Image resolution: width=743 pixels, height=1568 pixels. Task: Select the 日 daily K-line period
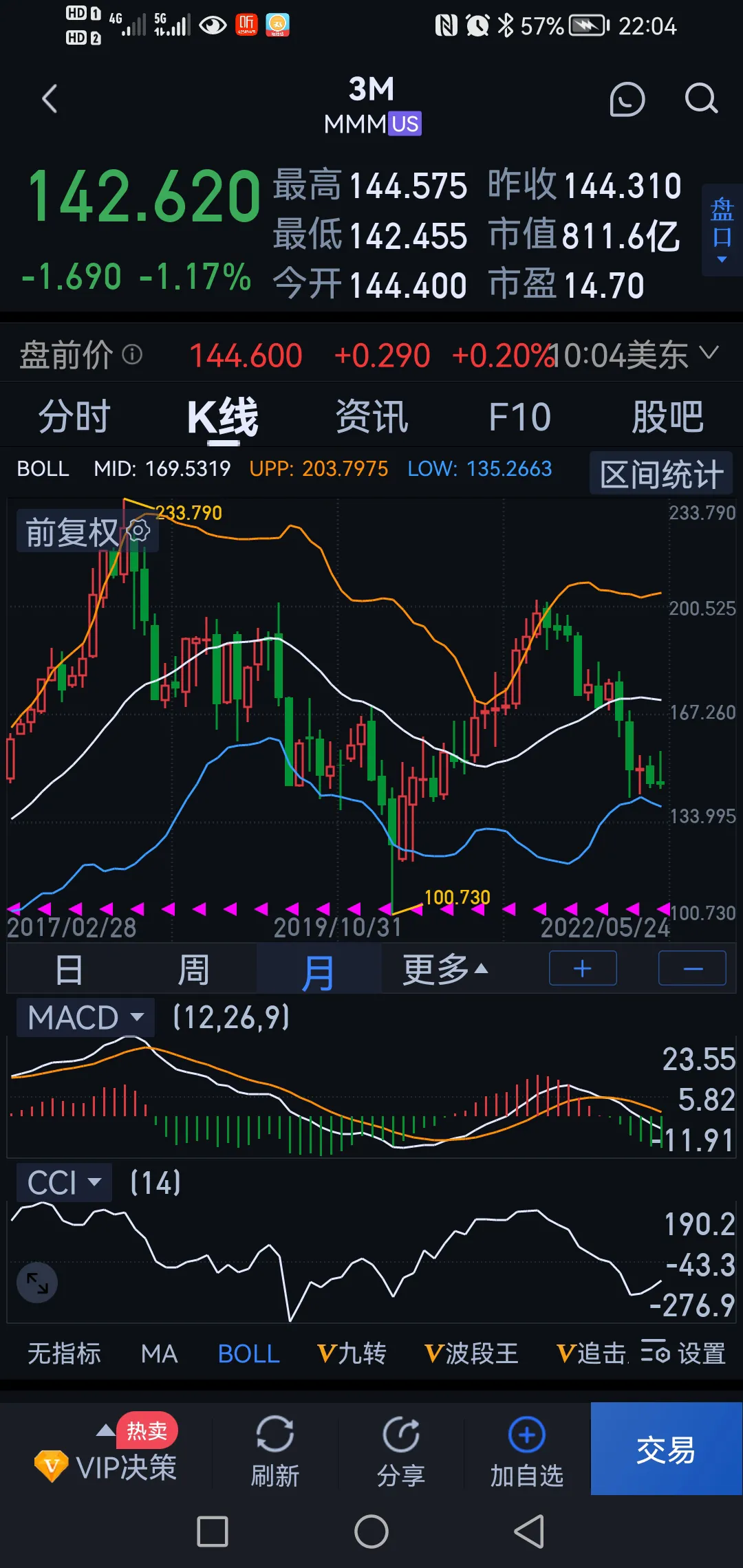[x=69, y=970]
